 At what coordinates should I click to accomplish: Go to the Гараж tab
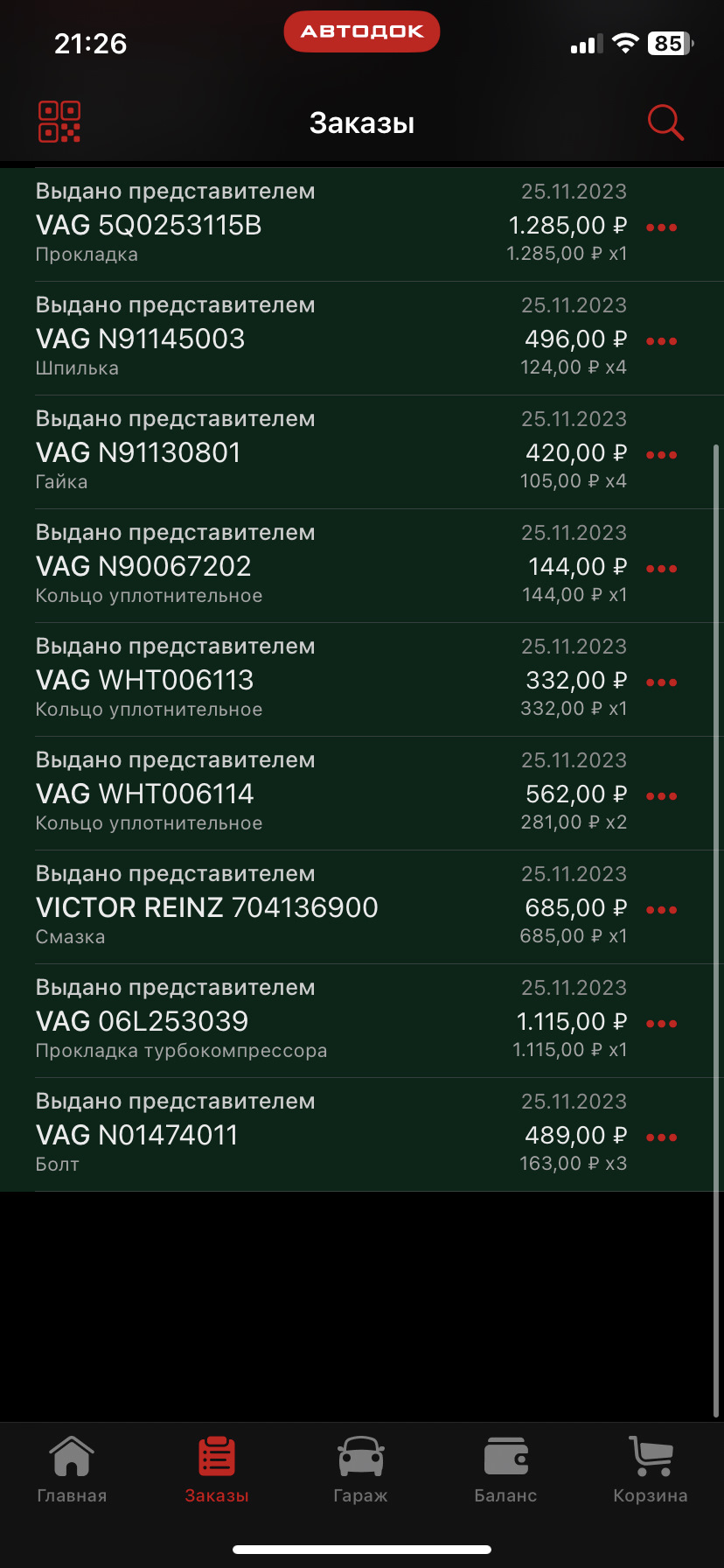[x=360, y=1470]
